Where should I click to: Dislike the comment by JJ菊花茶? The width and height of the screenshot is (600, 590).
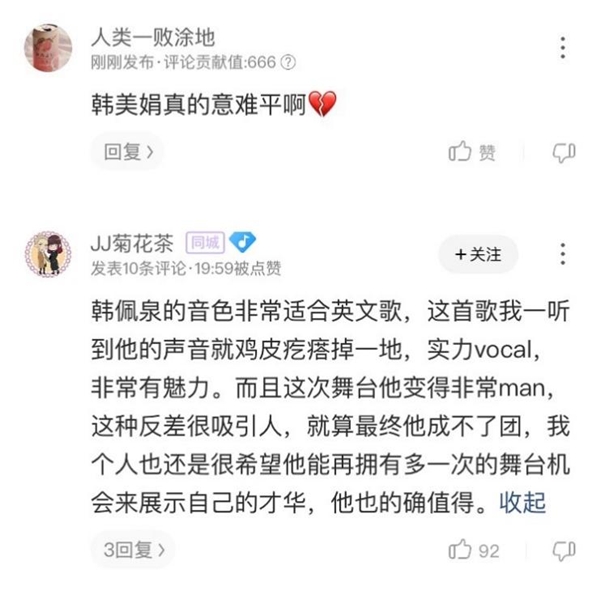564,550
